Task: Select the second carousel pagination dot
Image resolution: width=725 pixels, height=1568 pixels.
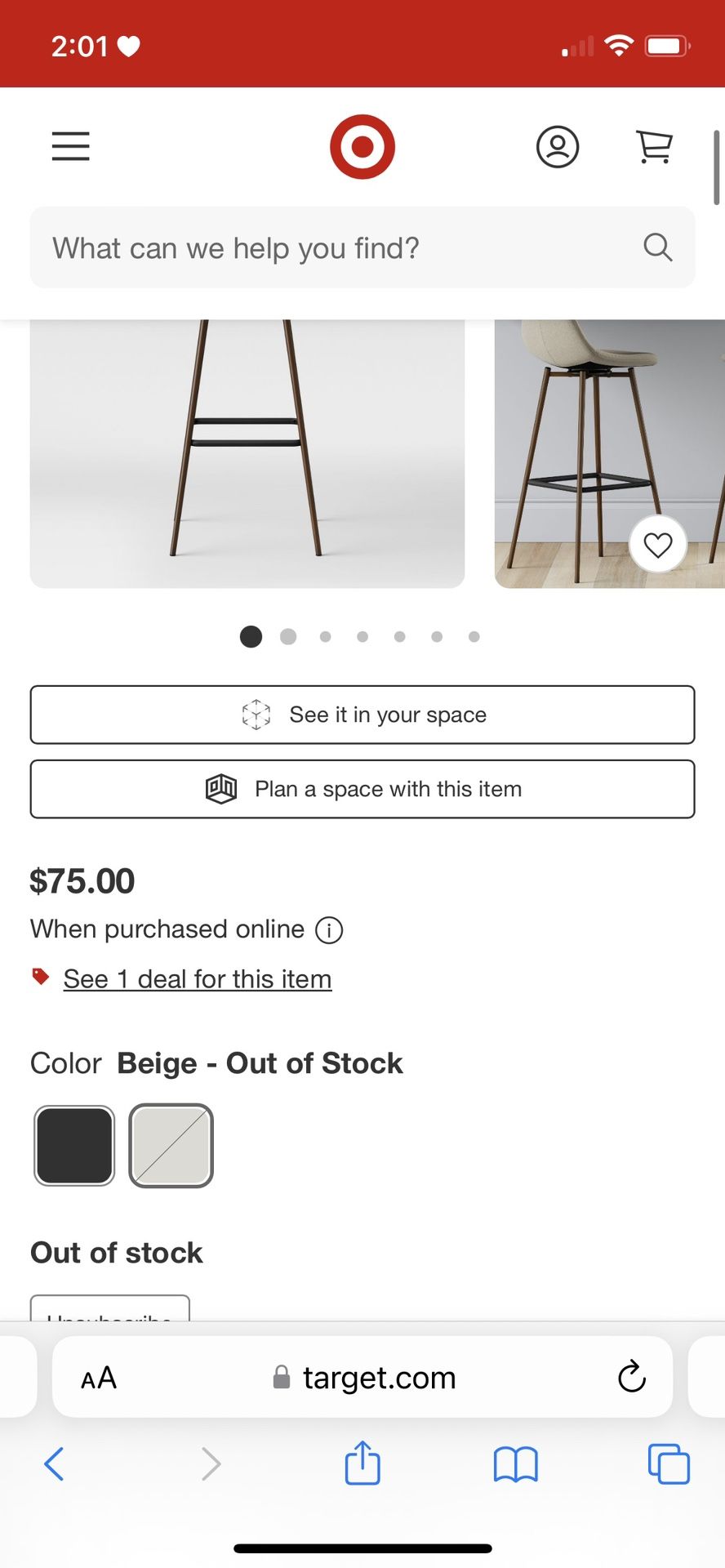Action: tap(288, 636)
